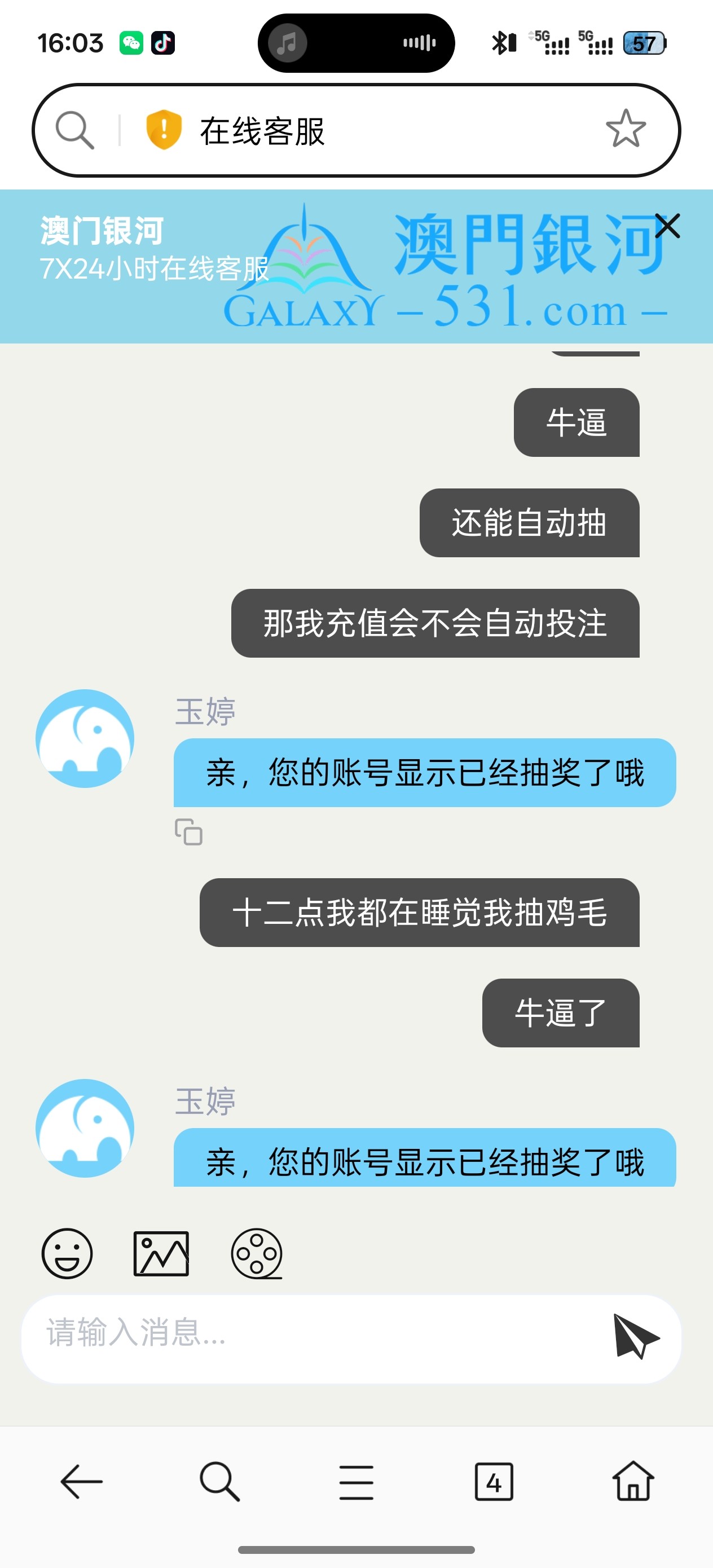The height and width of the screenshot is (1568, 713).
Task: Open the emoji picker
Action: [x=67, y=1253]
